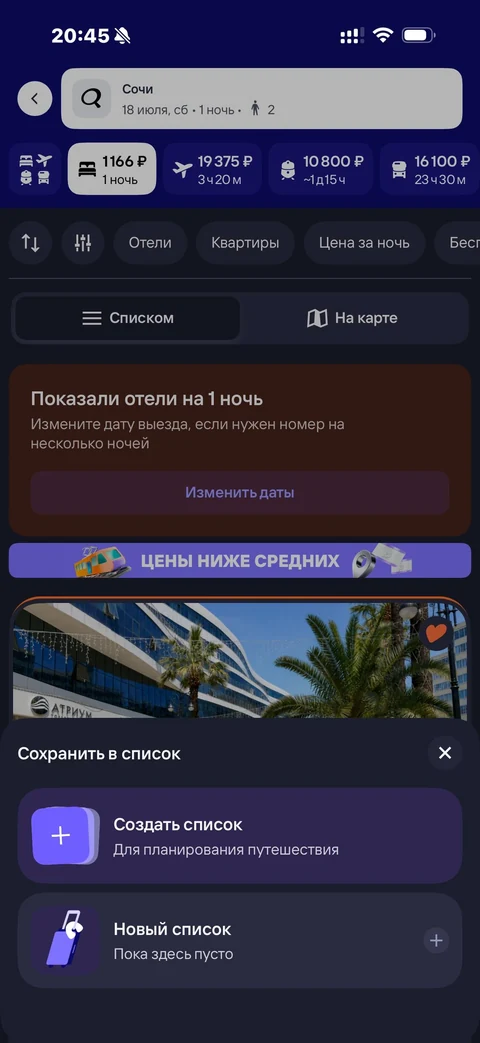480x1043 pixels.
Task: Switch to the На карте view
Action: pos(353,318)
